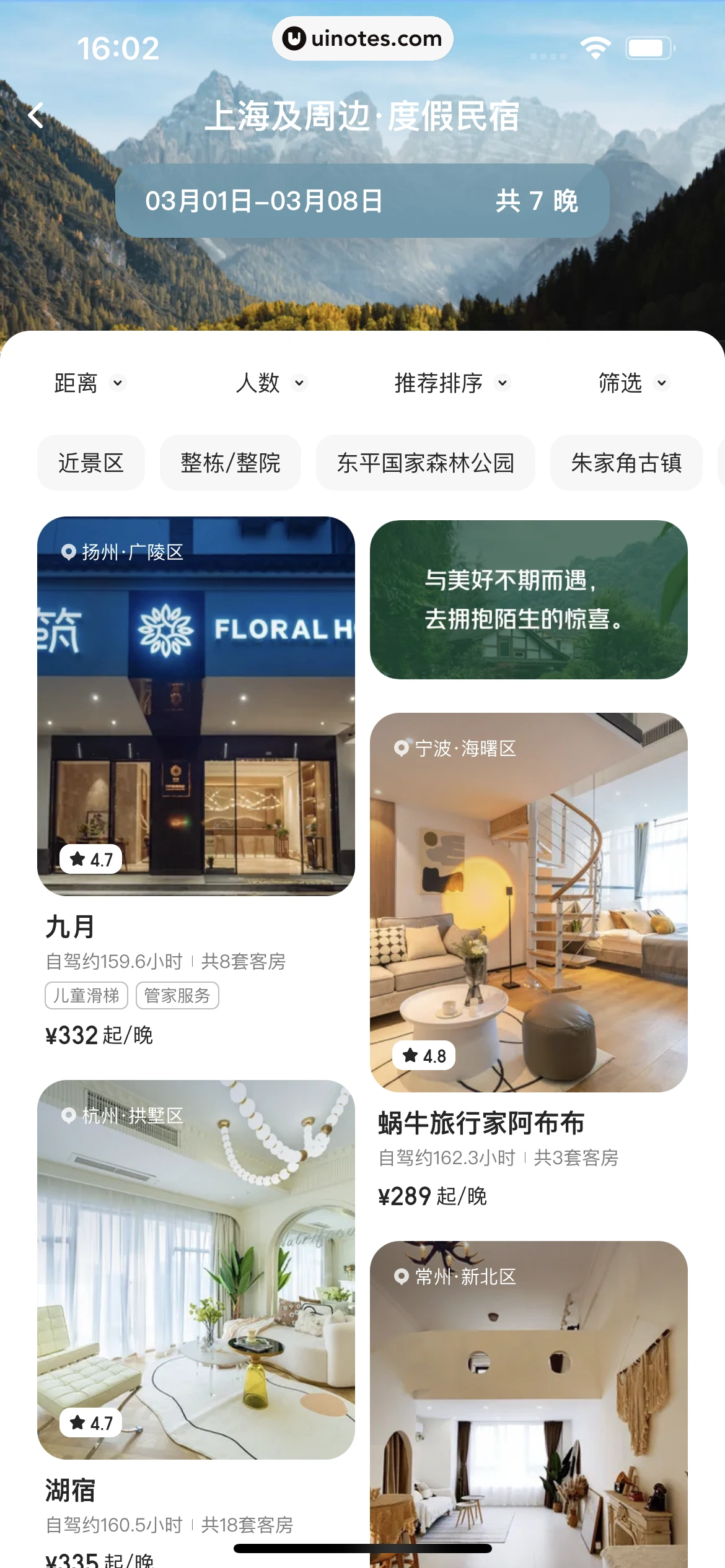
Task: Select the 整栋/整院 filter chip
Action: (231, 463)
